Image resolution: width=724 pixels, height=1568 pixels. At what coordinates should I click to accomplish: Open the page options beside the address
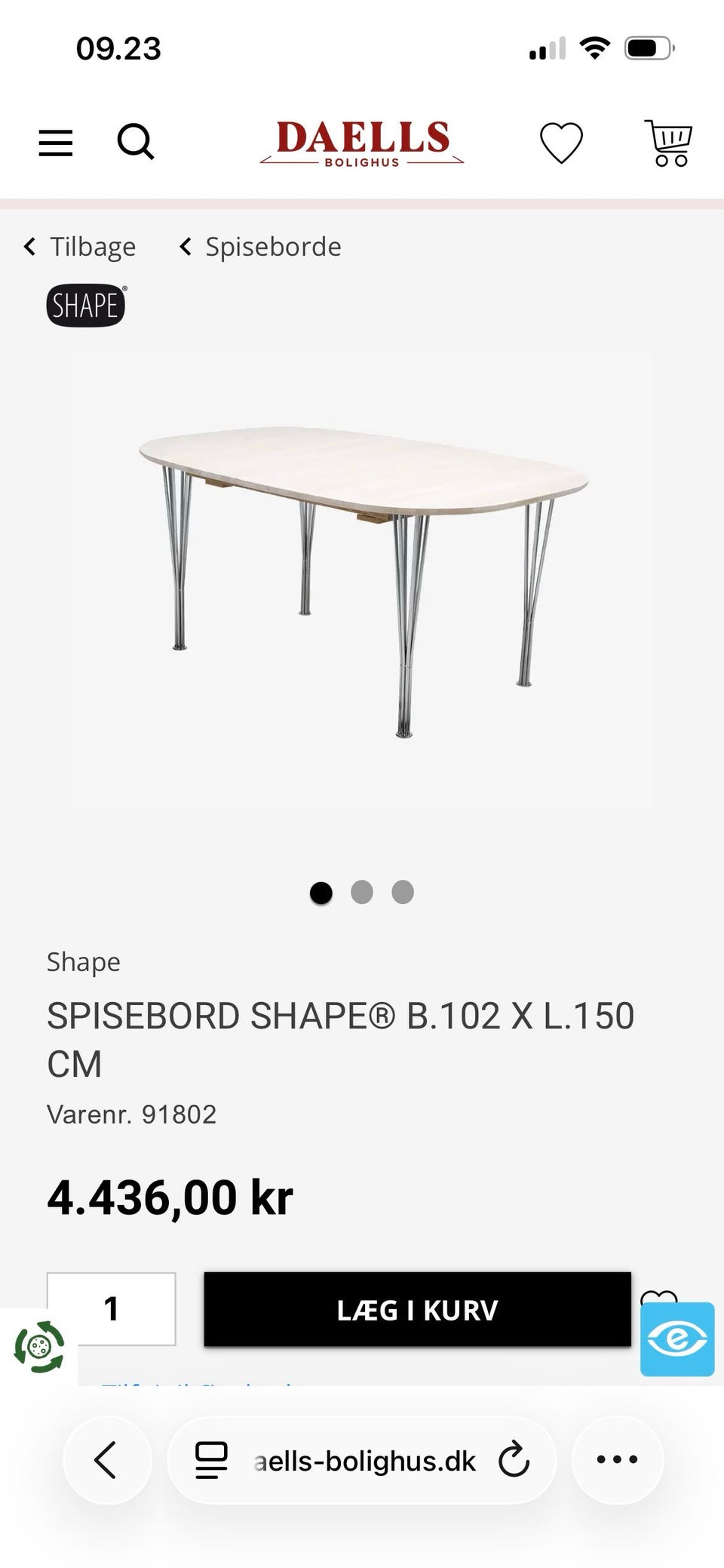pos(211,1460)
